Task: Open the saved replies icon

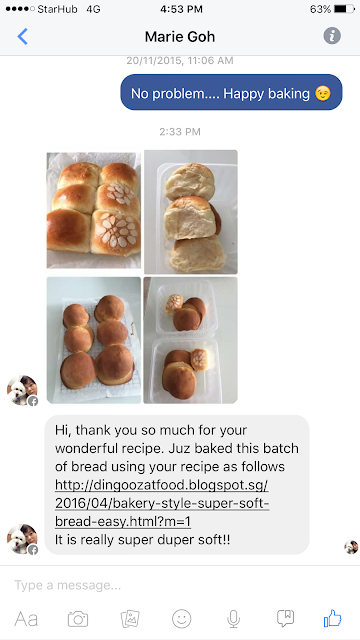Action: pyautogui.click(x=285, y=619)
